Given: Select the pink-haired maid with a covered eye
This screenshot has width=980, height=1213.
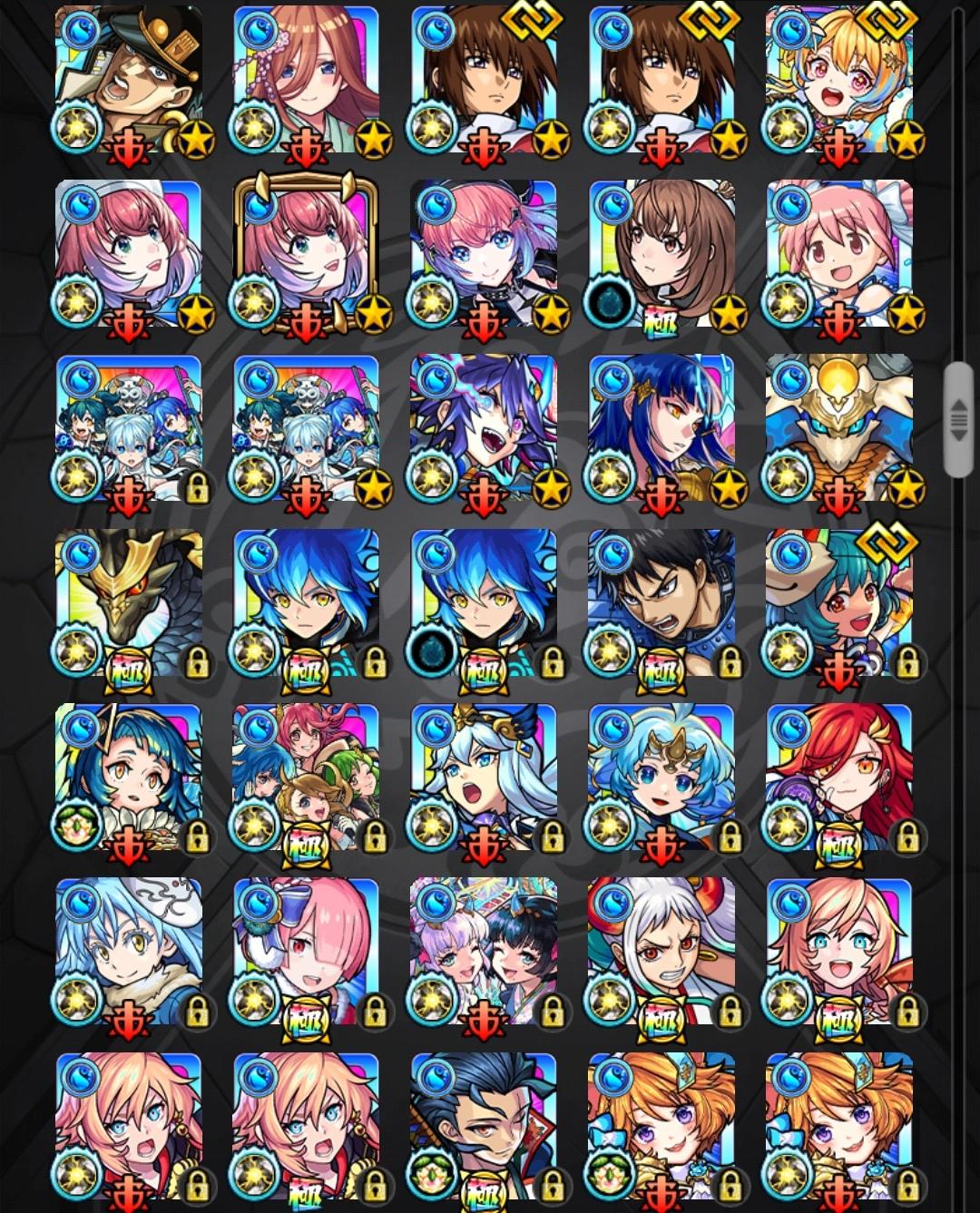Looking at the screenshot, I should (x=306, y=952).
